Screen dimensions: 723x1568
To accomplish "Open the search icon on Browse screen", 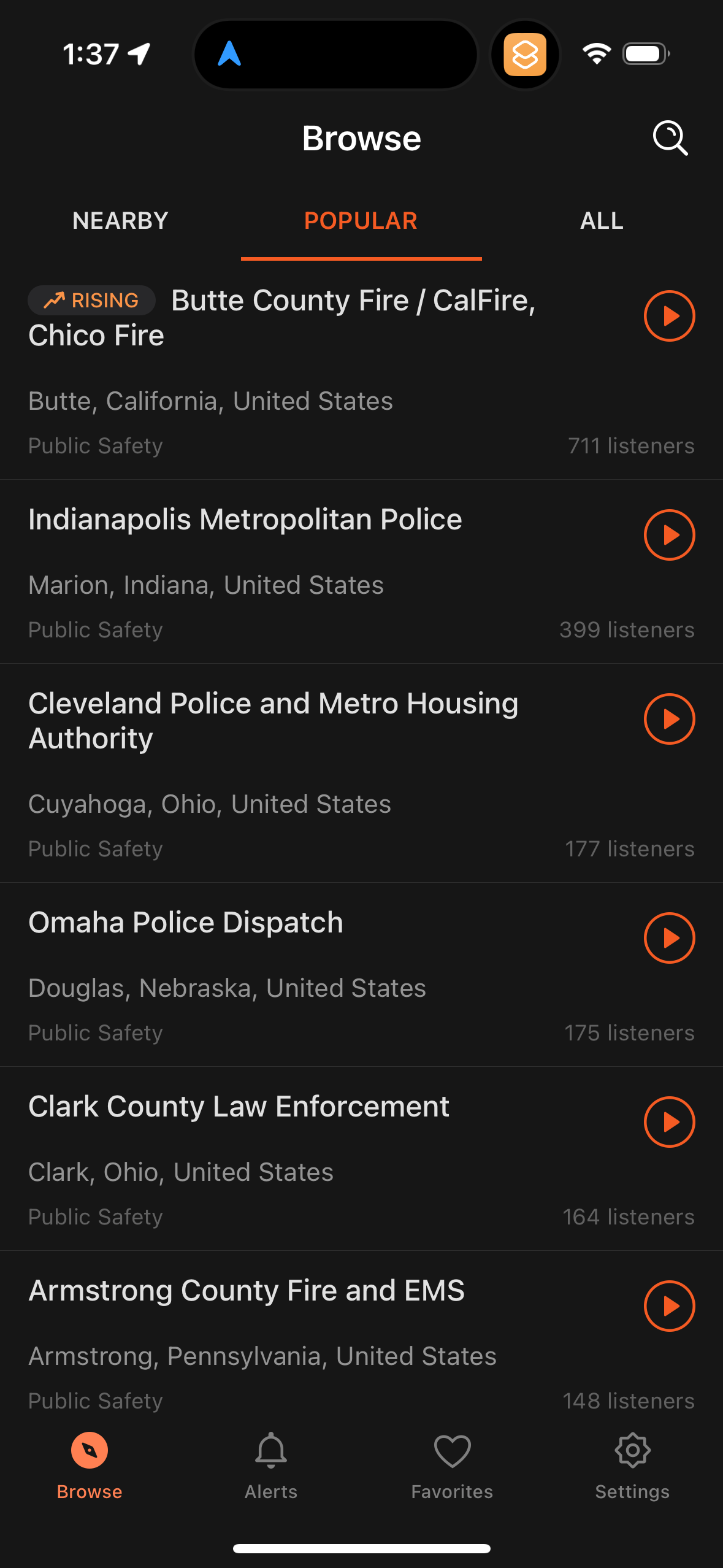I will pyautogui.click(x=670, y=139).
